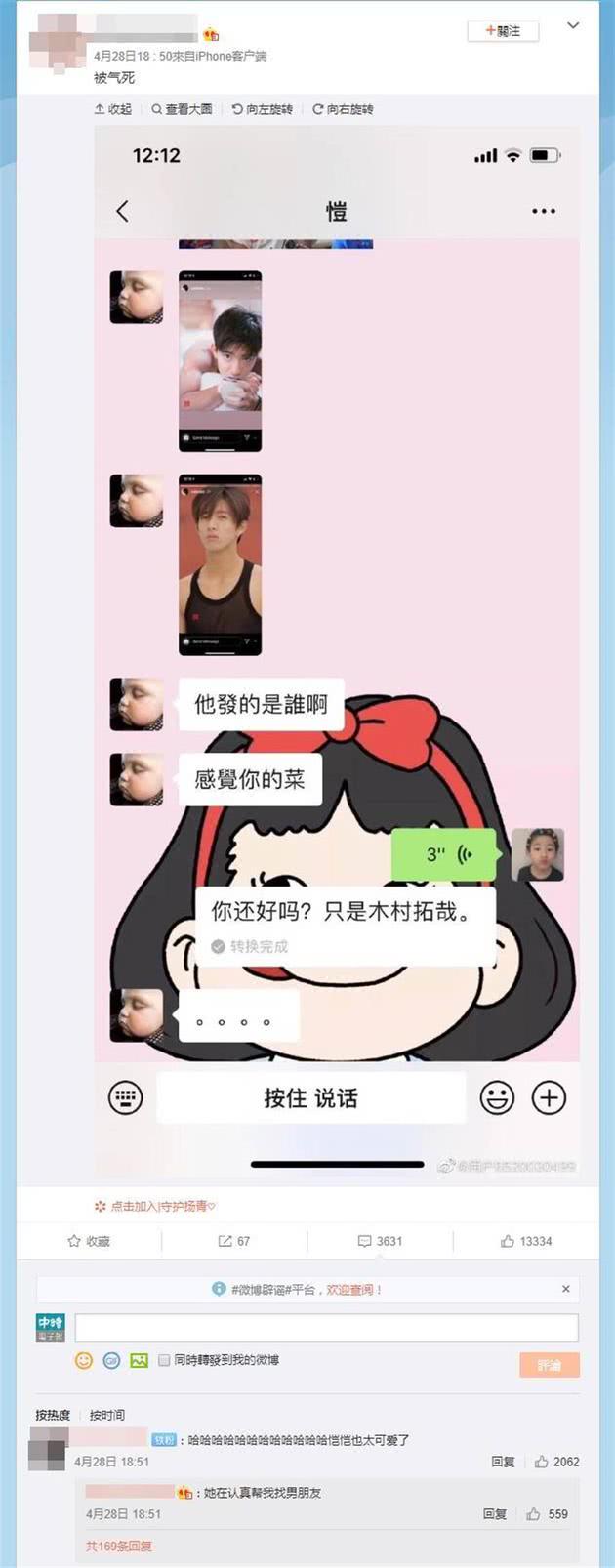Check 同时转发到我的微博 option
Screen dimensions: 615x1568
pos(164,1360)
